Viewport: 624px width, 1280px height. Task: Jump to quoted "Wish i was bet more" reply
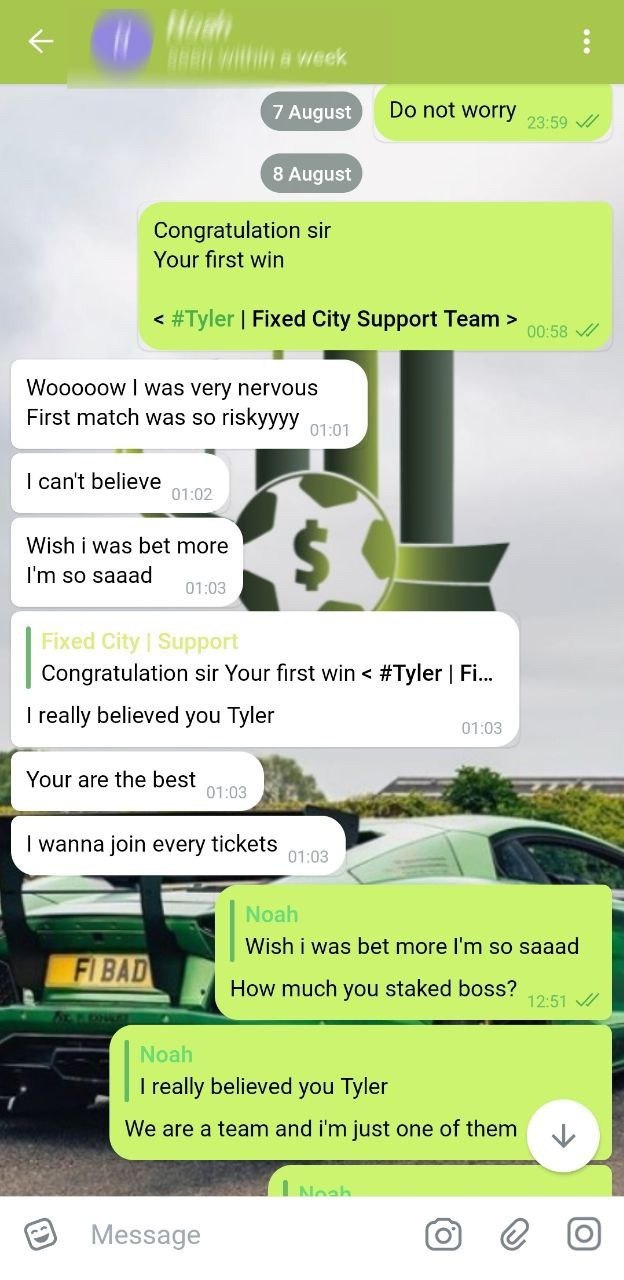tap(410, 931)
